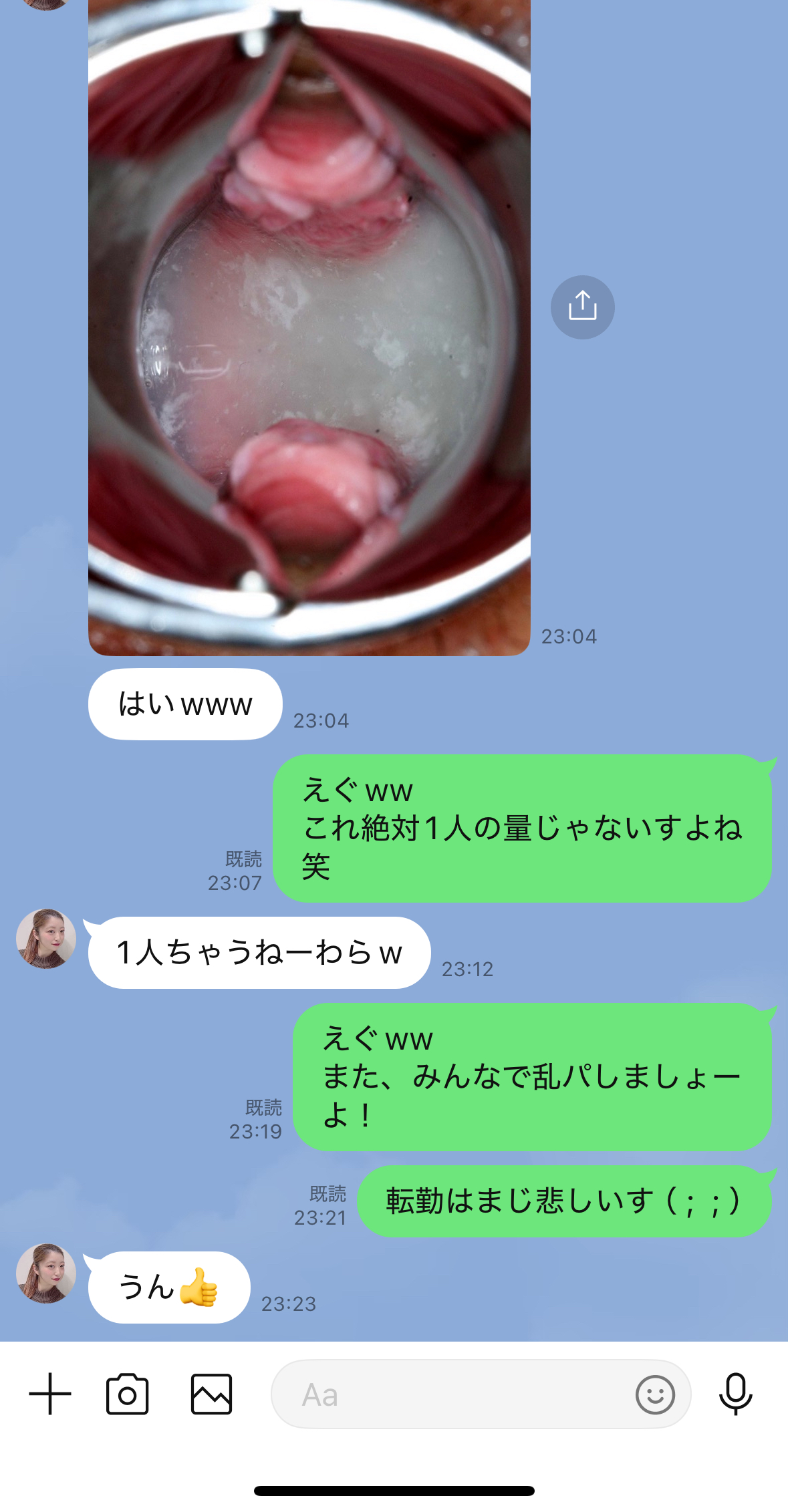Share the photo using the share icon
This screenshot has height=1512, width=788.
coord(582,306)
